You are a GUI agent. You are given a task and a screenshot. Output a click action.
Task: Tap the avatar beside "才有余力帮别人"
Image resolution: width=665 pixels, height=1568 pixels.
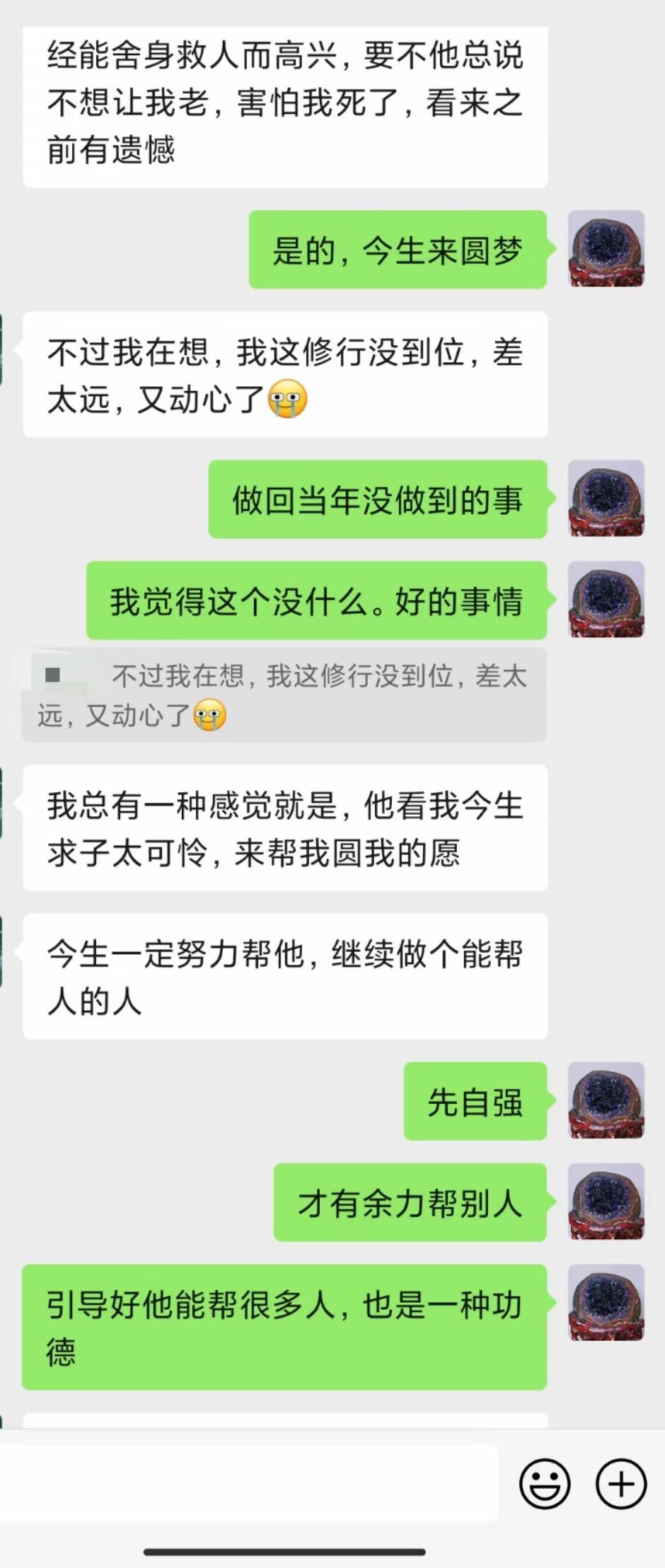[606, 1202]
